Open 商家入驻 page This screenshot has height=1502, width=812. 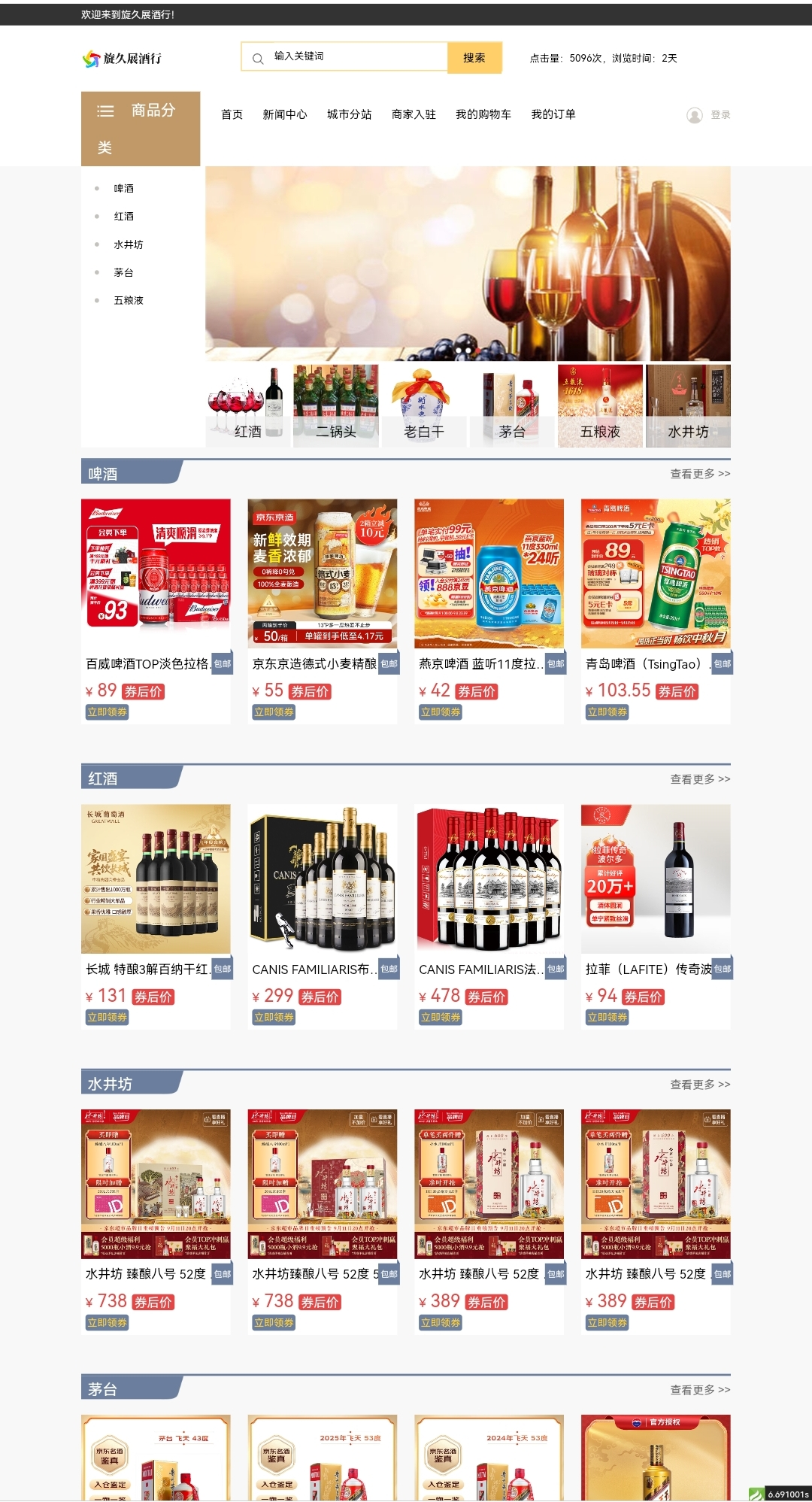414,114
